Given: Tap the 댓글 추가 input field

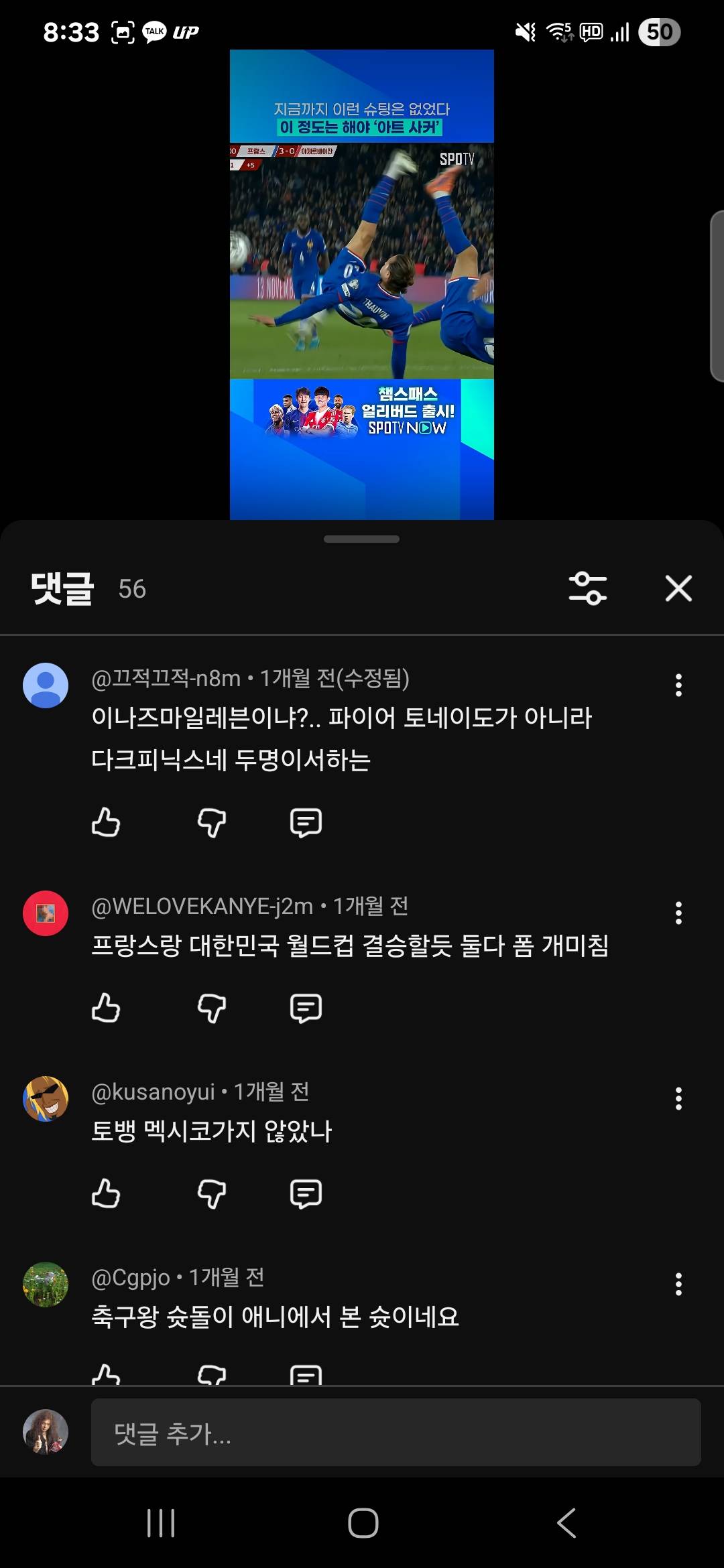Looking at the screenshot, I should coord(396,1433).
